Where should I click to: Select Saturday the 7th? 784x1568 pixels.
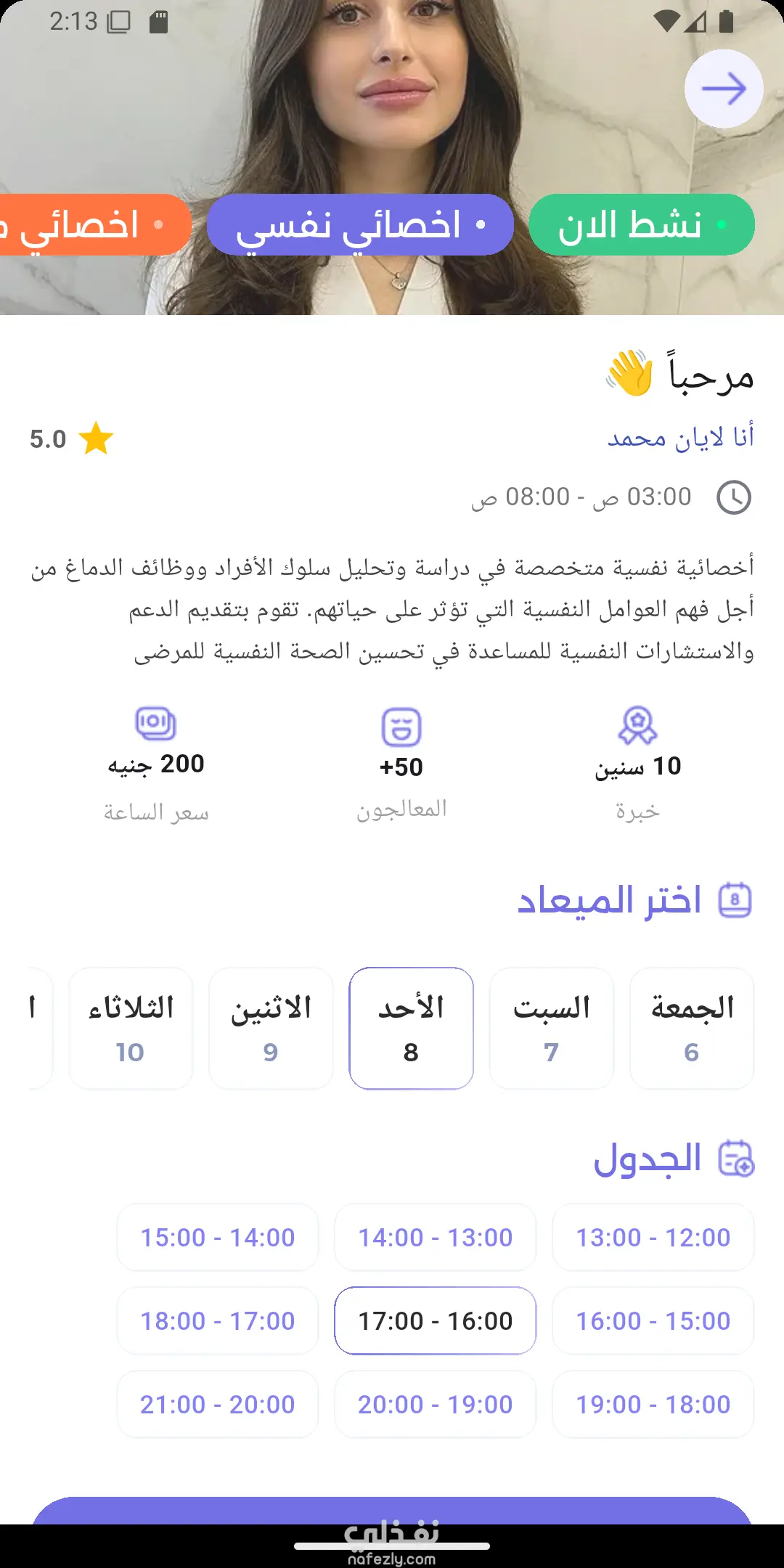(x=552, y=1028)
